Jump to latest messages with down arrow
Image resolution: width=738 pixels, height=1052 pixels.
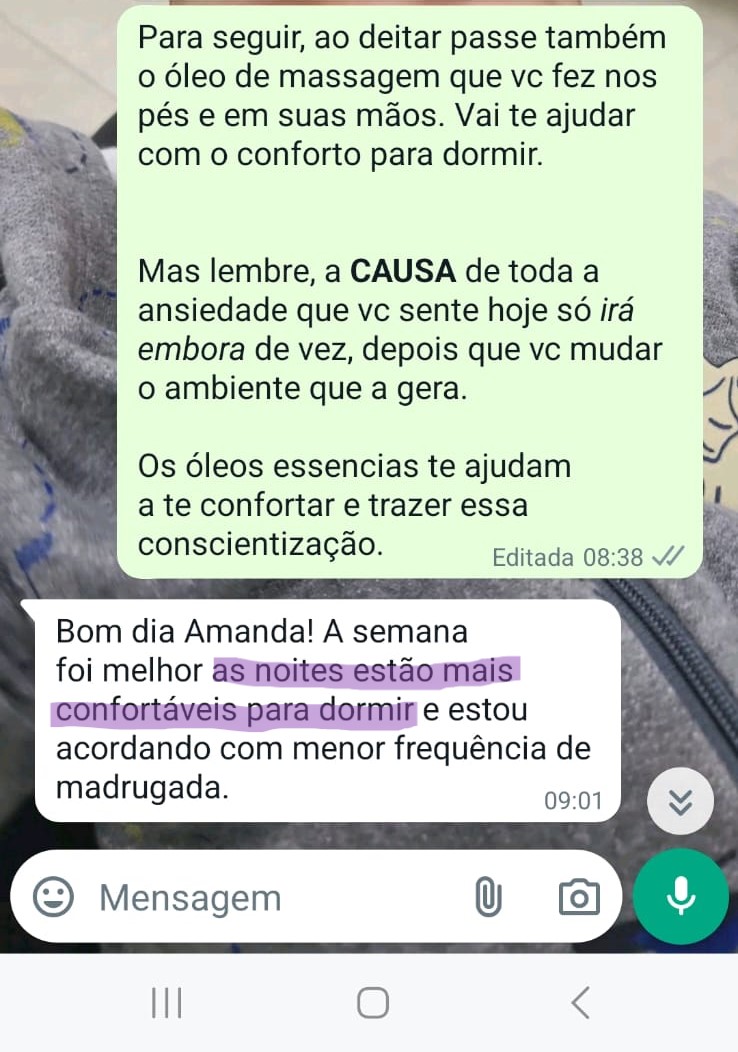tap(681, 802)
